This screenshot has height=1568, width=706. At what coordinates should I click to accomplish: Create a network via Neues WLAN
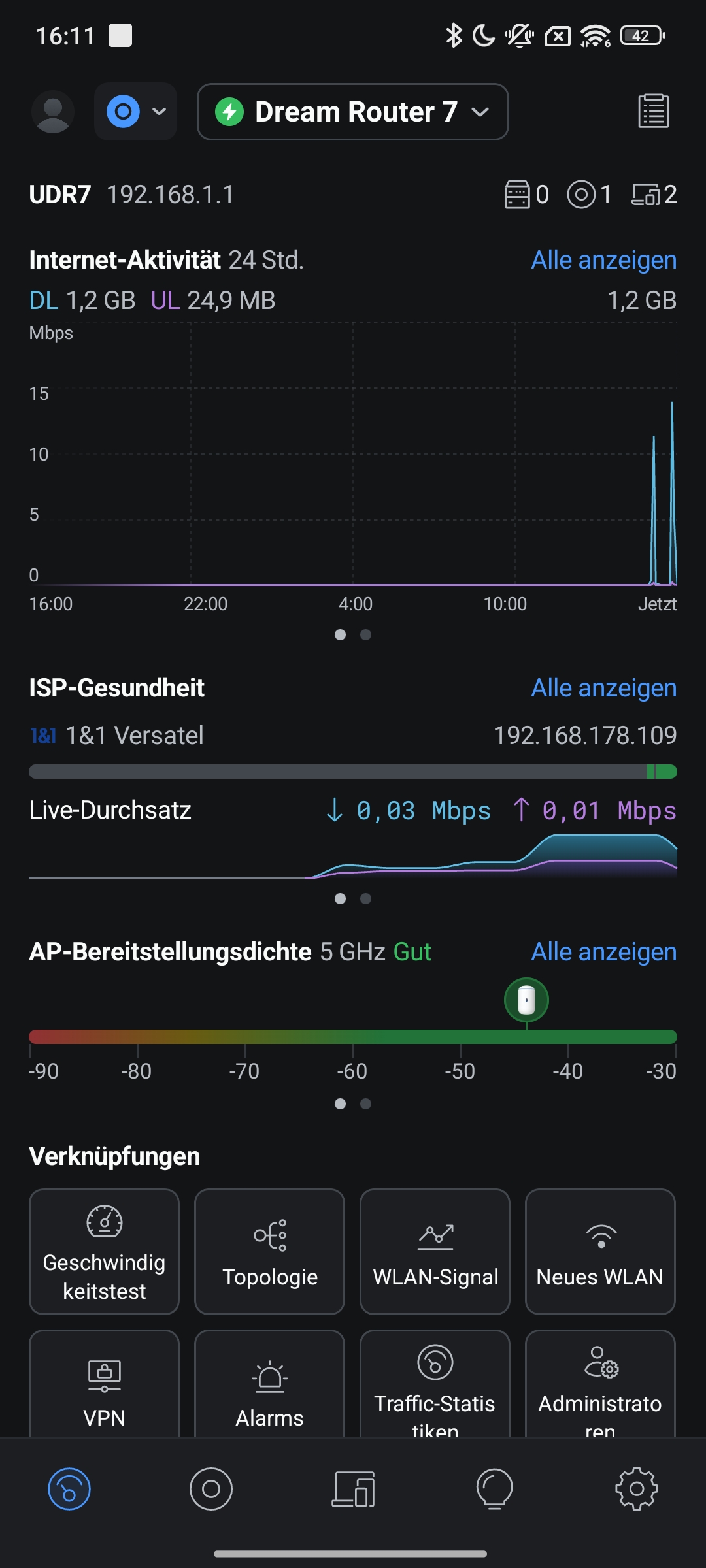point(600,1251)
